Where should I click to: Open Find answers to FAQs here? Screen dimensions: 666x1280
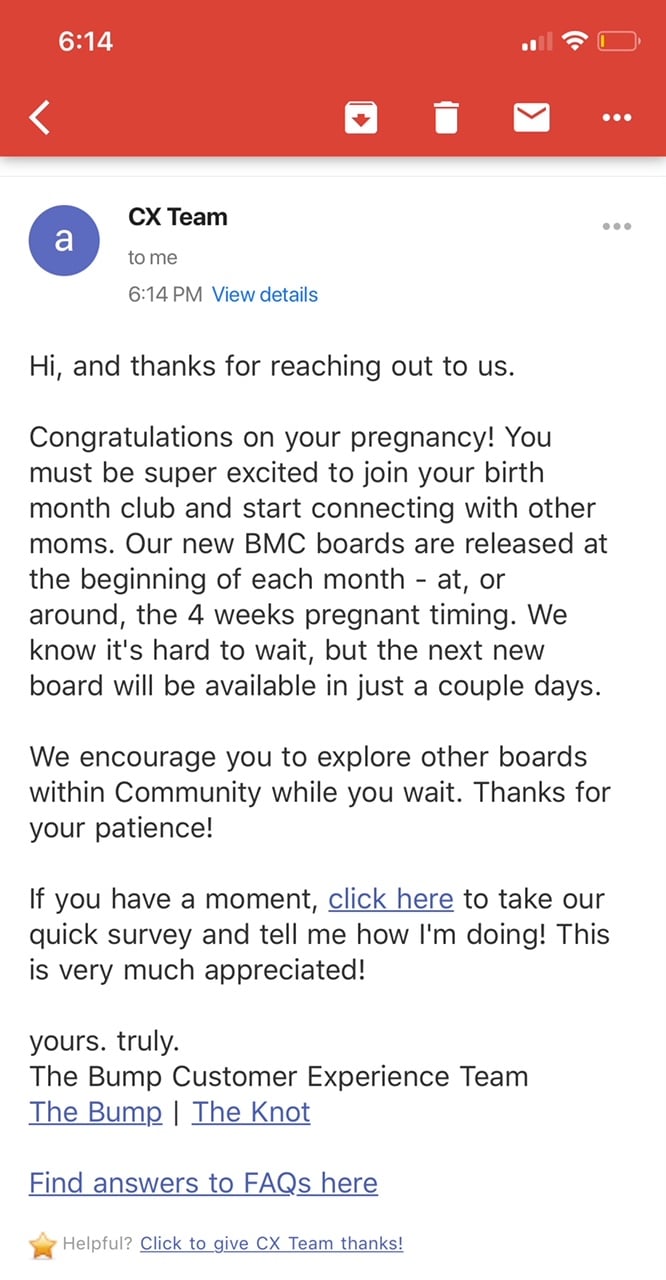coord(203,1183)
